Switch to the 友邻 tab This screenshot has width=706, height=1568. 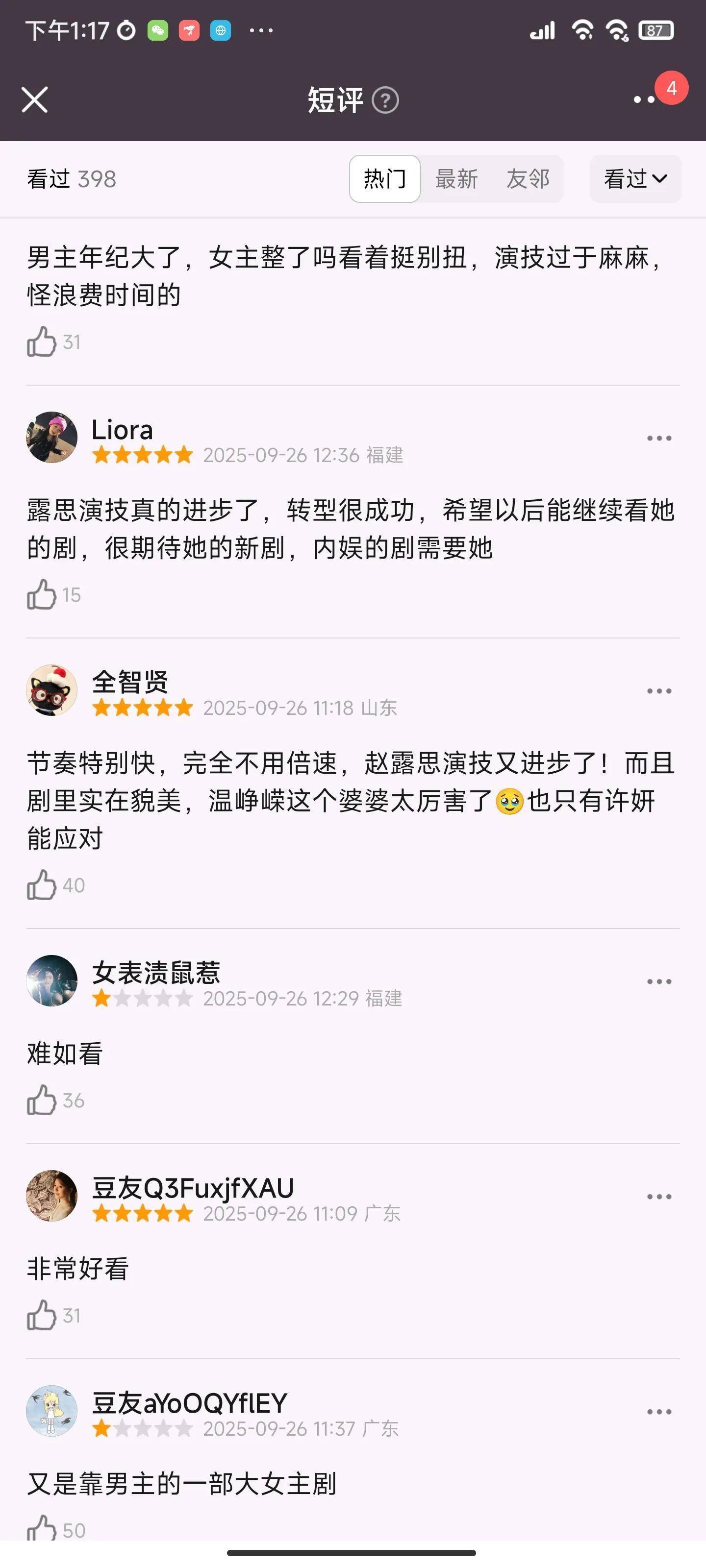(x=528, y=179)
